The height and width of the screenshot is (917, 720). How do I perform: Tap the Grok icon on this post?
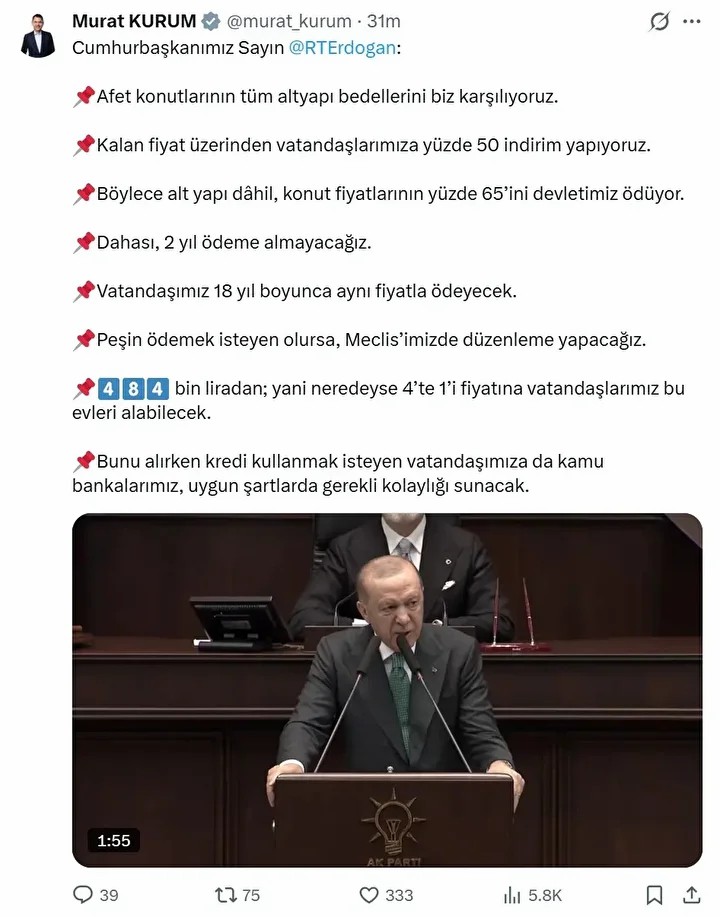pos(659,21)
